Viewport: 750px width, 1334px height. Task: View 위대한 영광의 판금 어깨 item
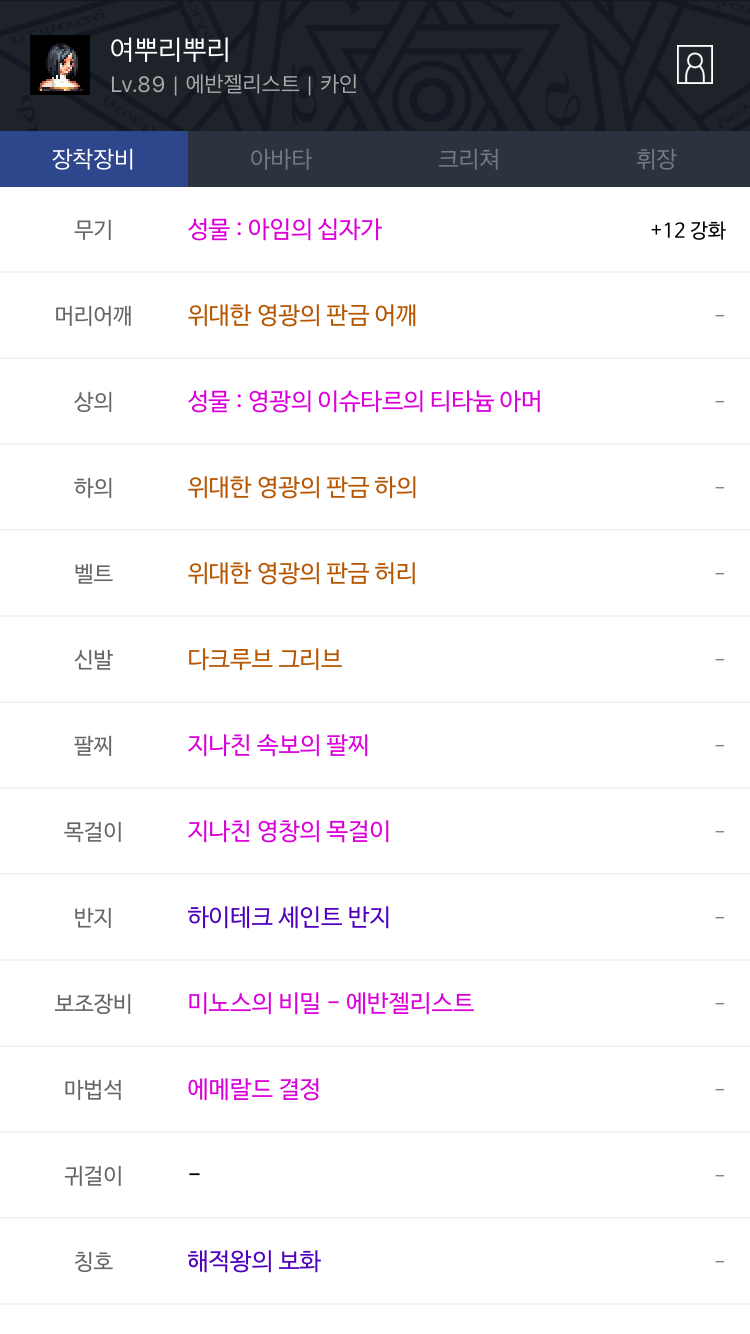pyautogui.click(x=302, y=316)
